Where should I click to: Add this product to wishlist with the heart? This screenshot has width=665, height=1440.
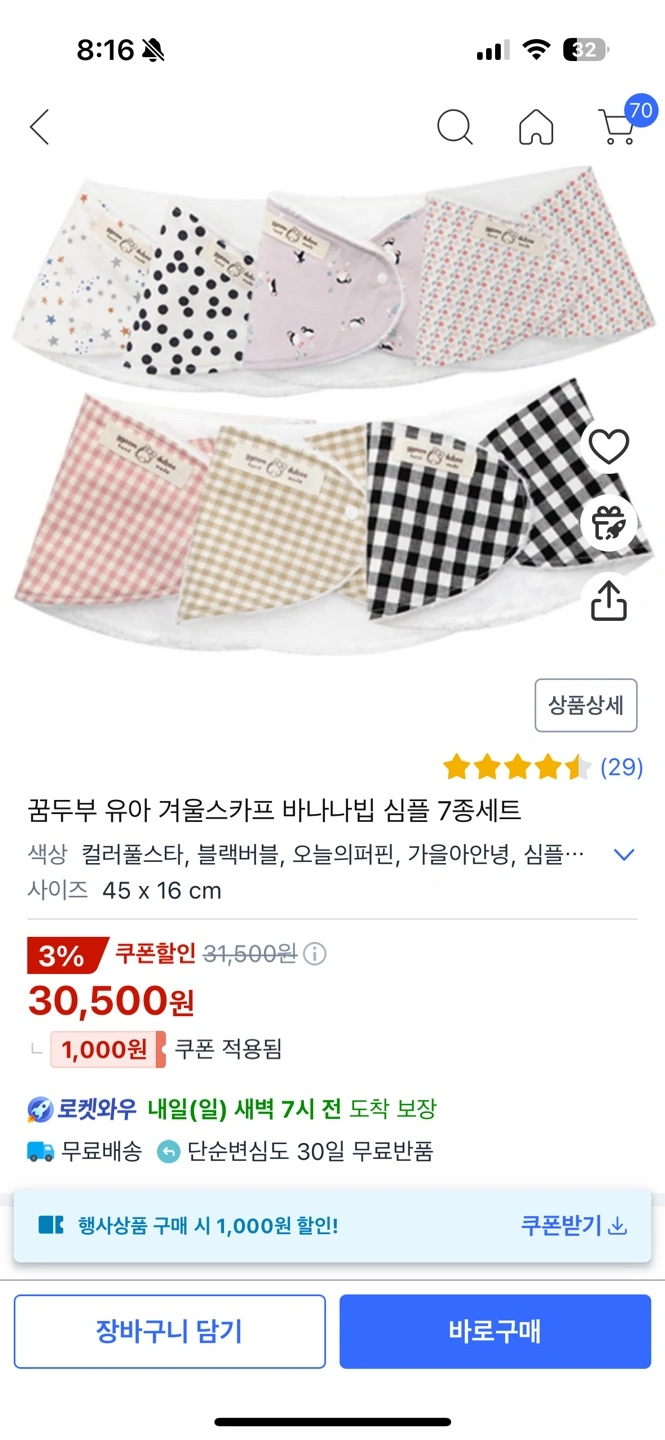pos(608,447)
